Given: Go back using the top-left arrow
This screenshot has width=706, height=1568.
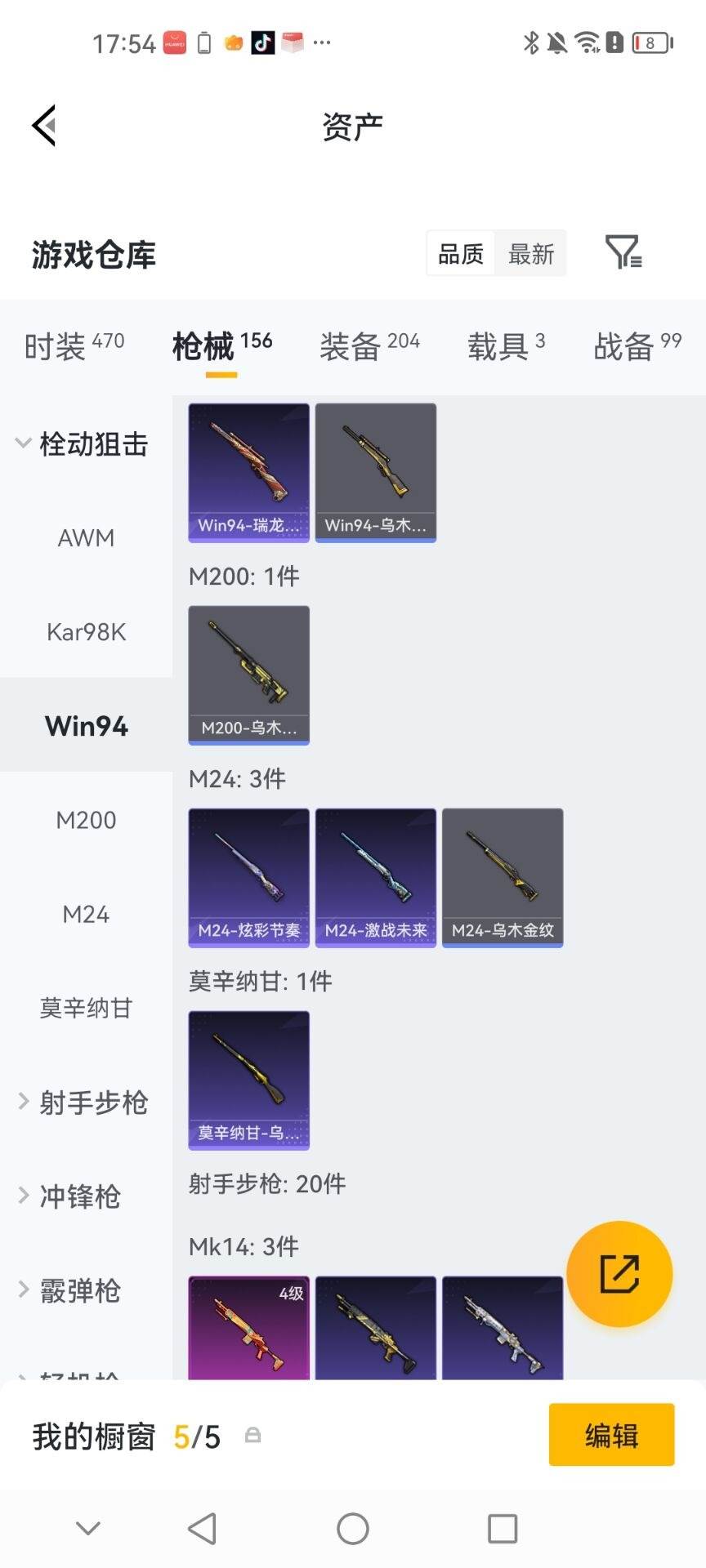Looking at the screenshot, I should coord(44,126).
